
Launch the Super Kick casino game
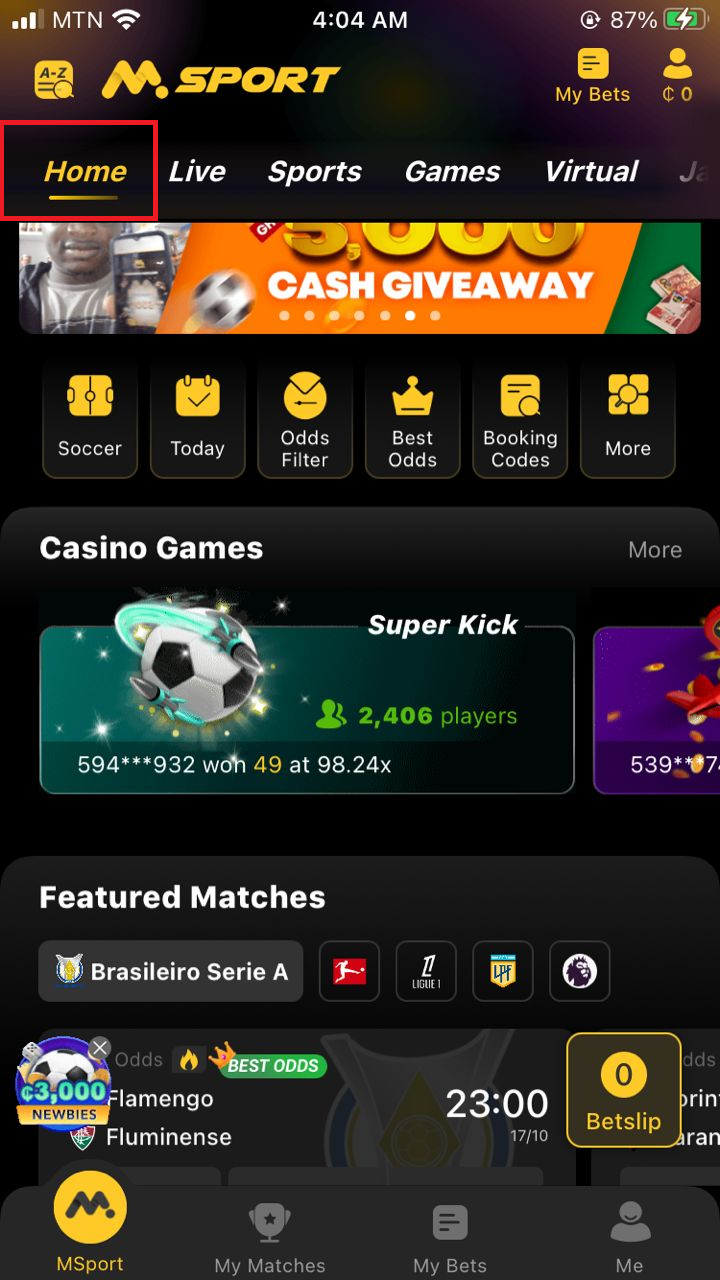tap(306, 700)
